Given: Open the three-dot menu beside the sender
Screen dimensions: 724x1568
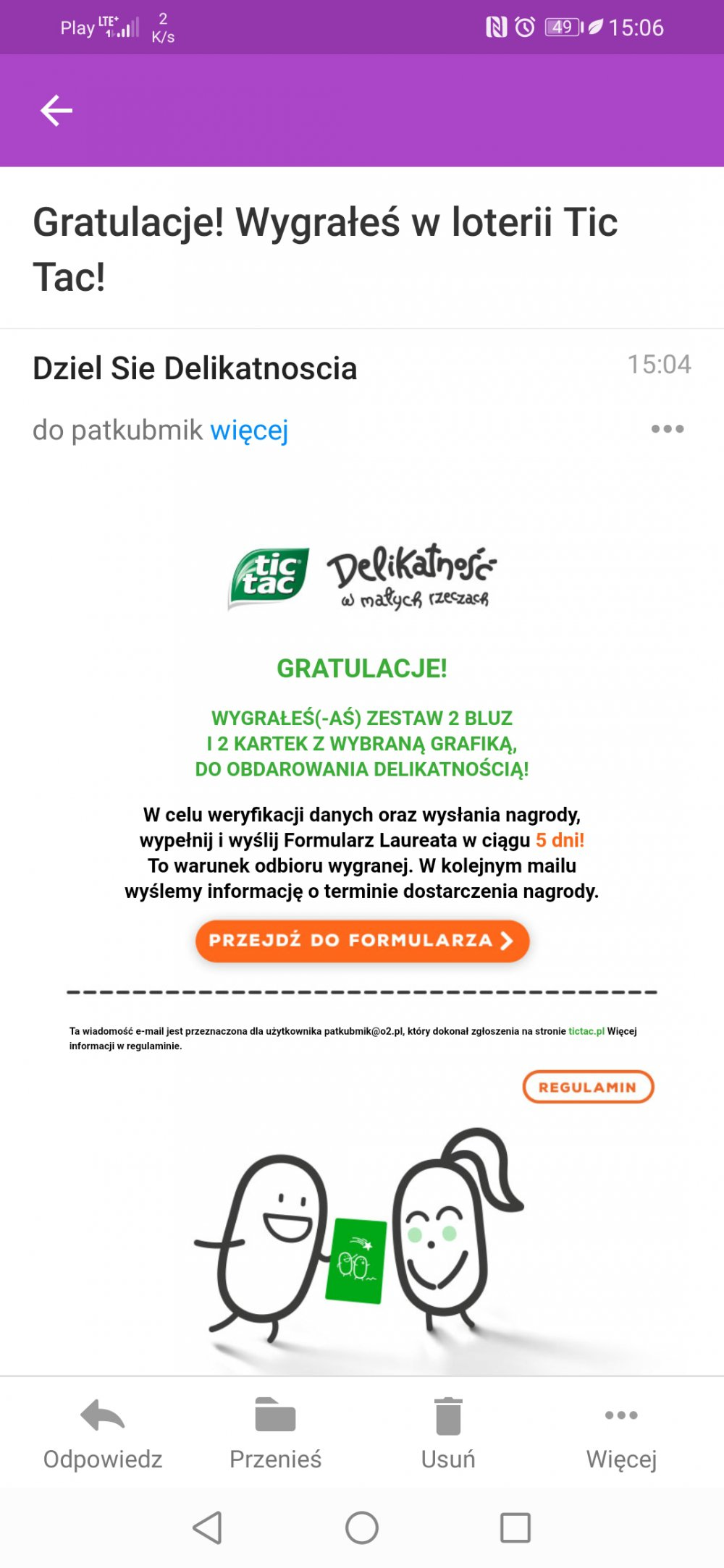Looking at the screenshot, I should (667, 429).
